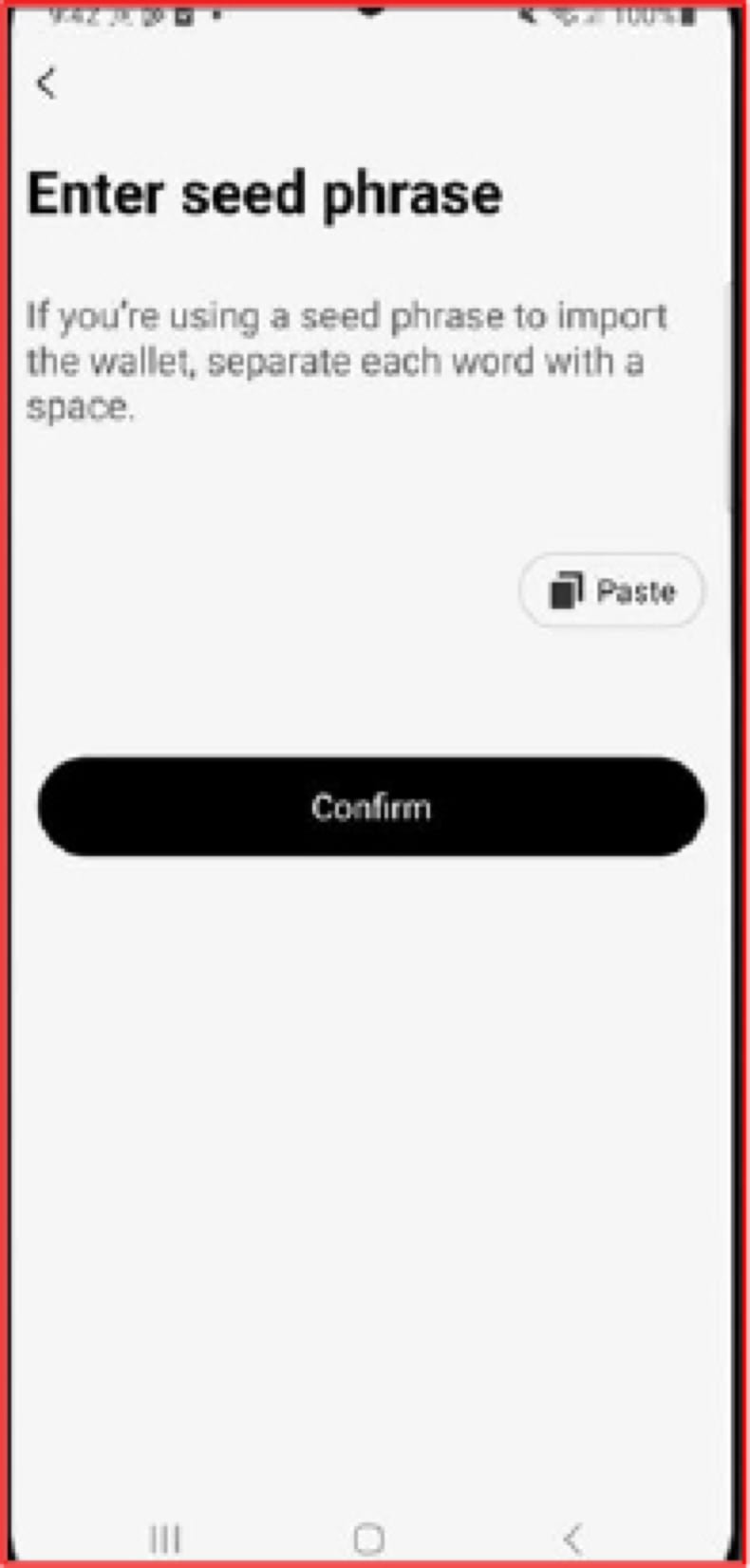The height and width of the screenshot is (1568, 750).
Task: Open recent apps from navigation bar
Action: [x=165, y=1537]
